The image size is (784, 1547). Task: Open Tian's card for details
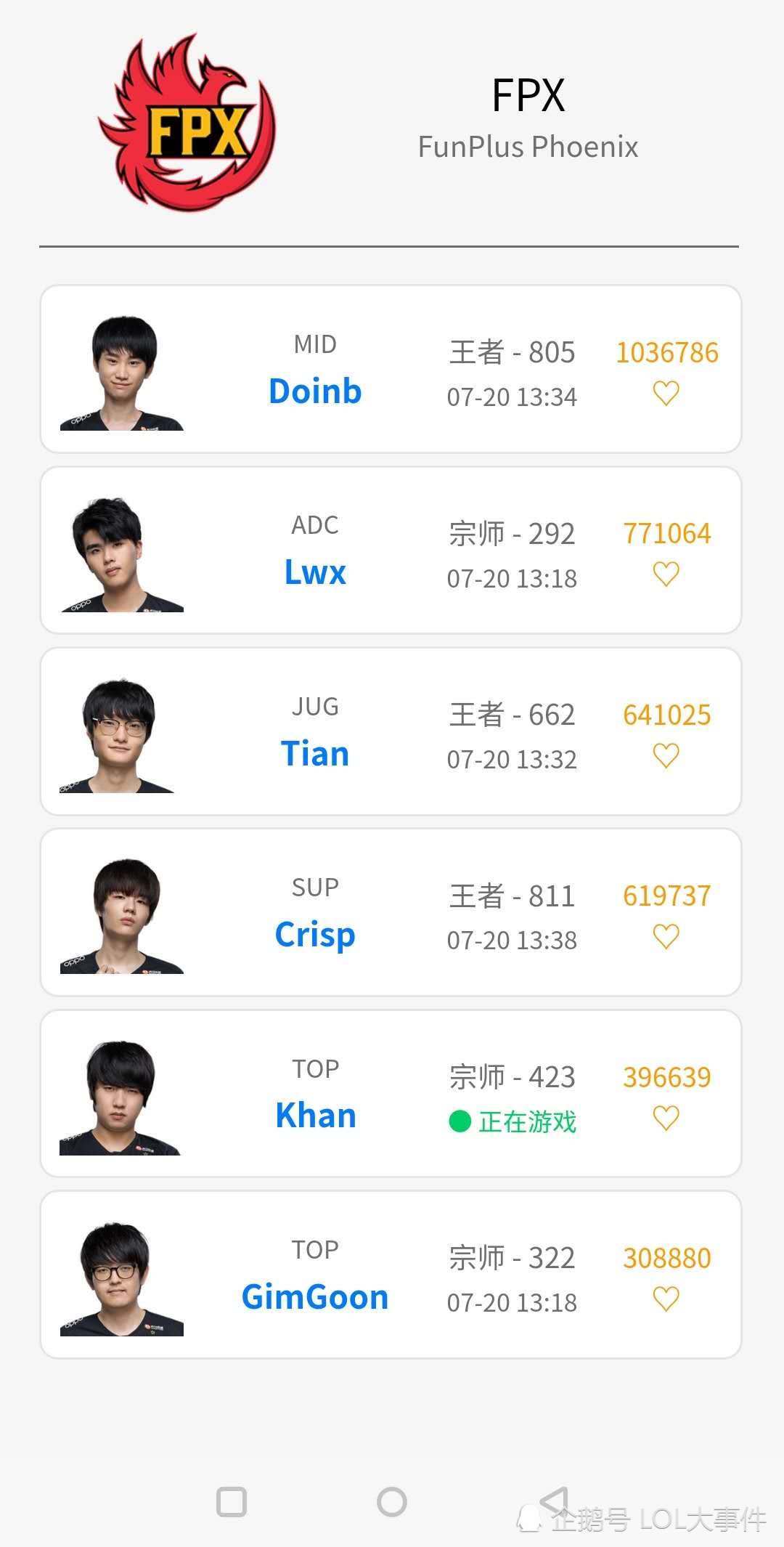pyautogui.click(x=392, y=730)
